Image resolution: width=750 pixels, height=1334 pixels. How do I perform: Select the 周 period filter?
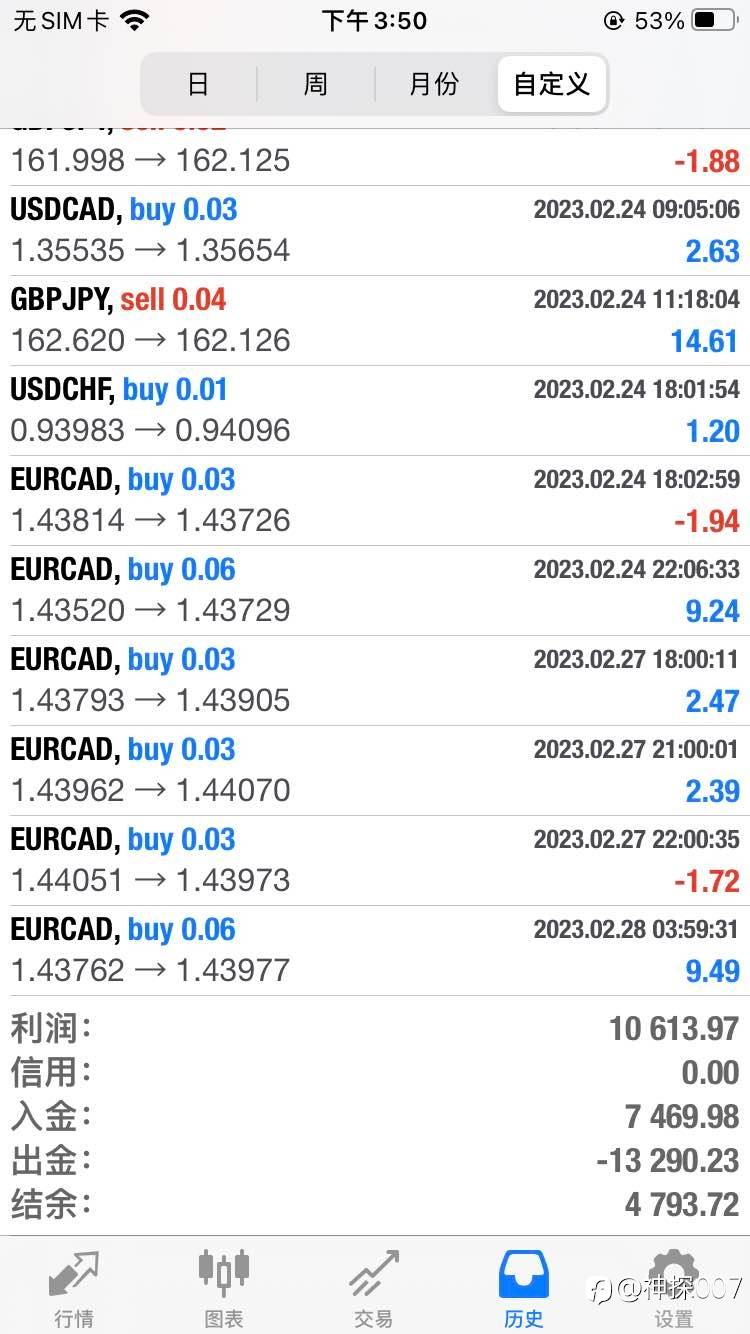tap(316, 84)
